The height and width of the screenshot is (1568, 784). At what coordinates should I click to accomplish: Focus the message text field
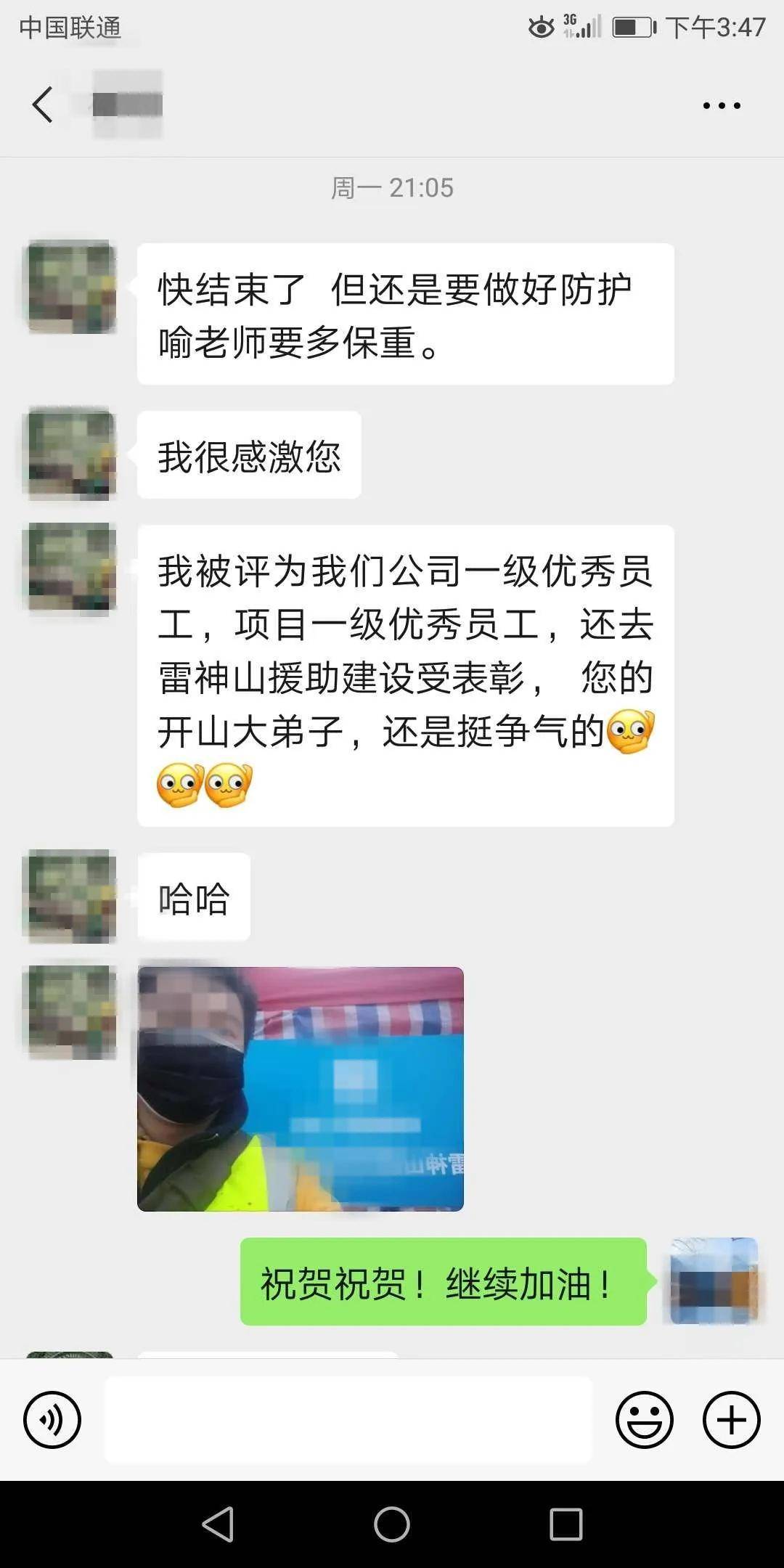click(x=348, y=1420)
